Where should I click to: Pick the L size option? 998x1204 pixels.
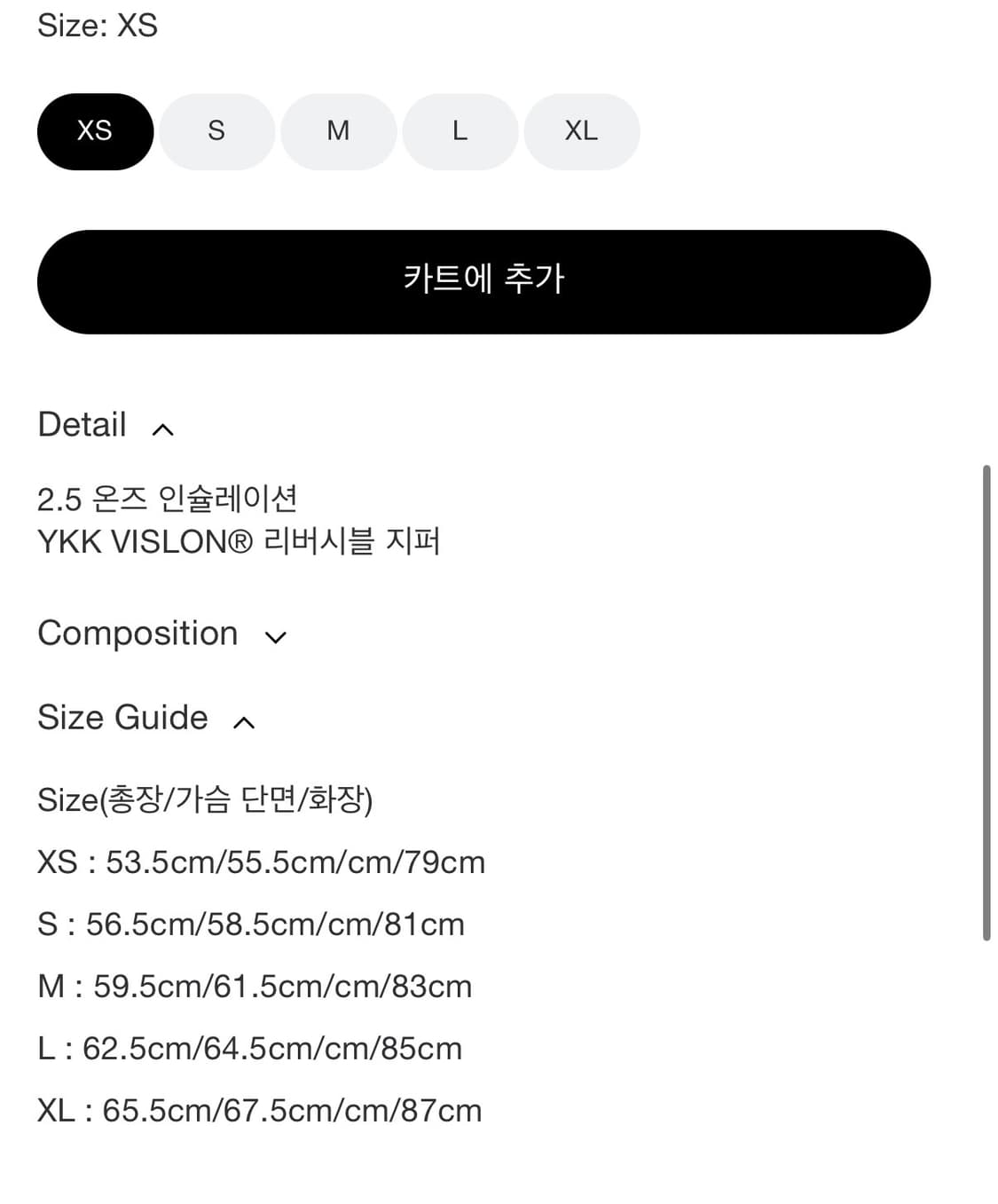(x=460, y=131)
